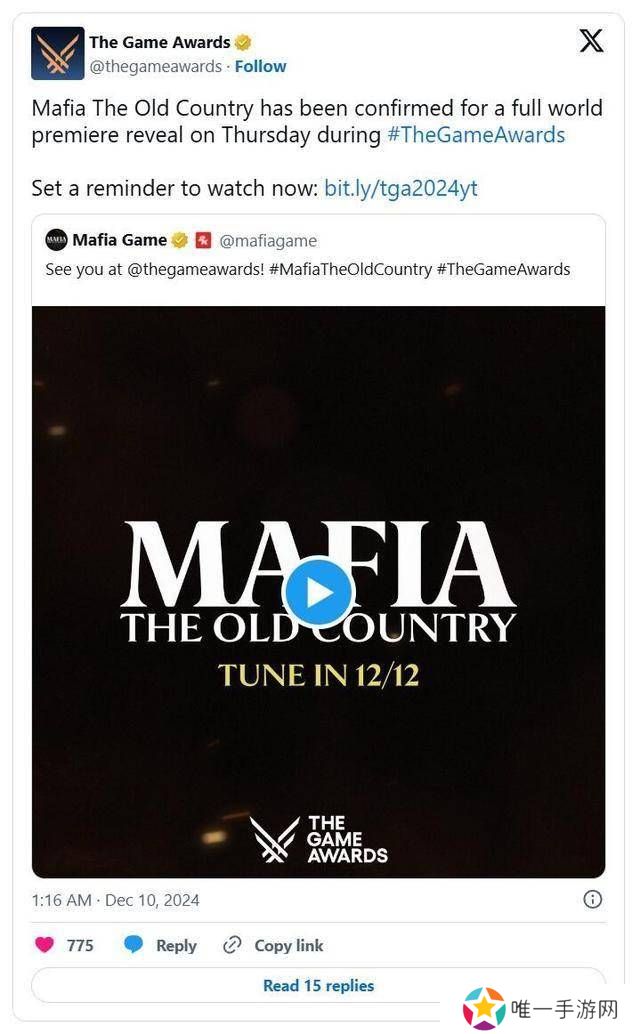Like this tweet with the heart
The width and height of the screenshot is (640, 1034).
point(45,945)
